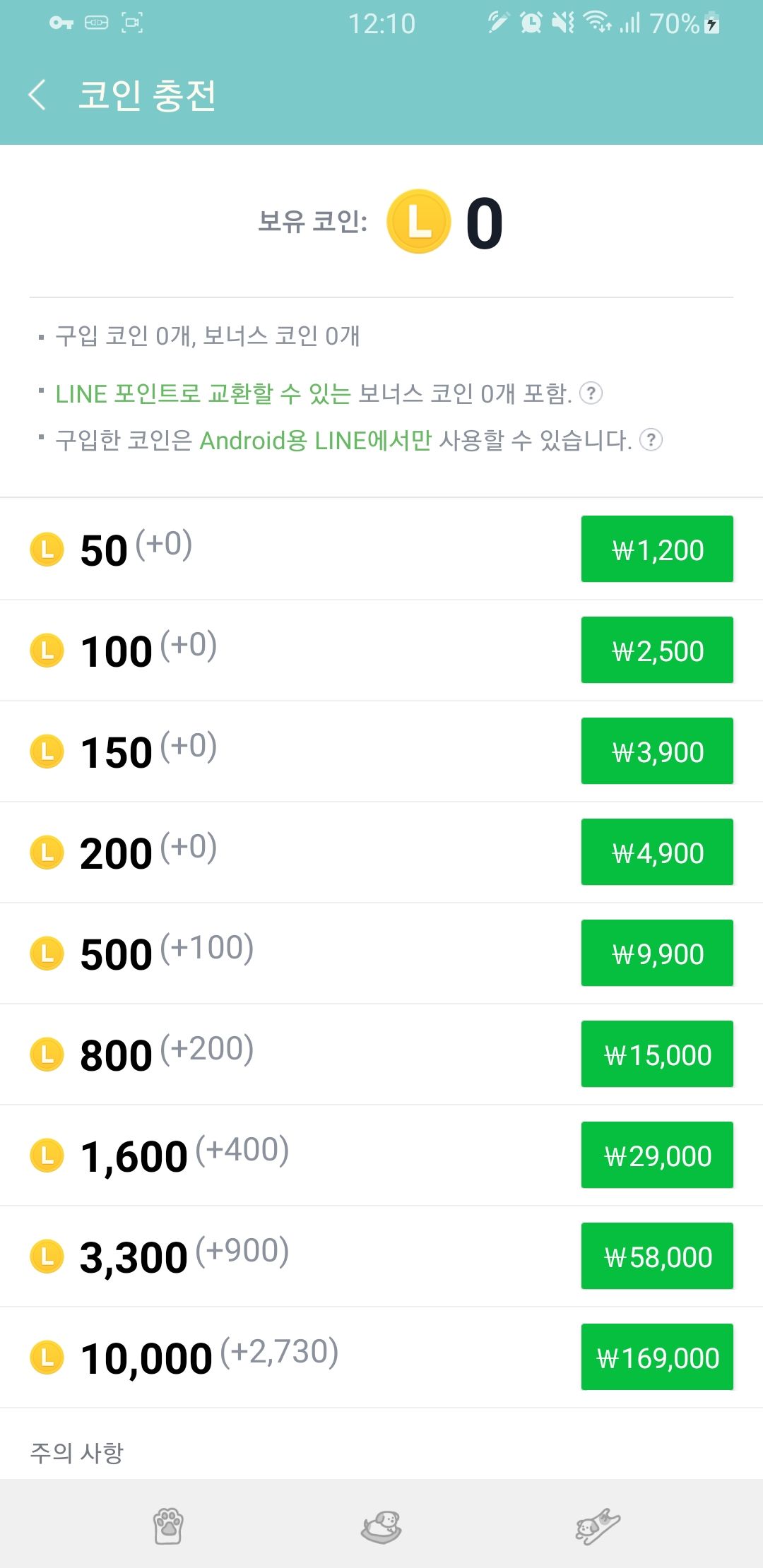Tap the ₩169,000 purchase button

coord(657,1357)
